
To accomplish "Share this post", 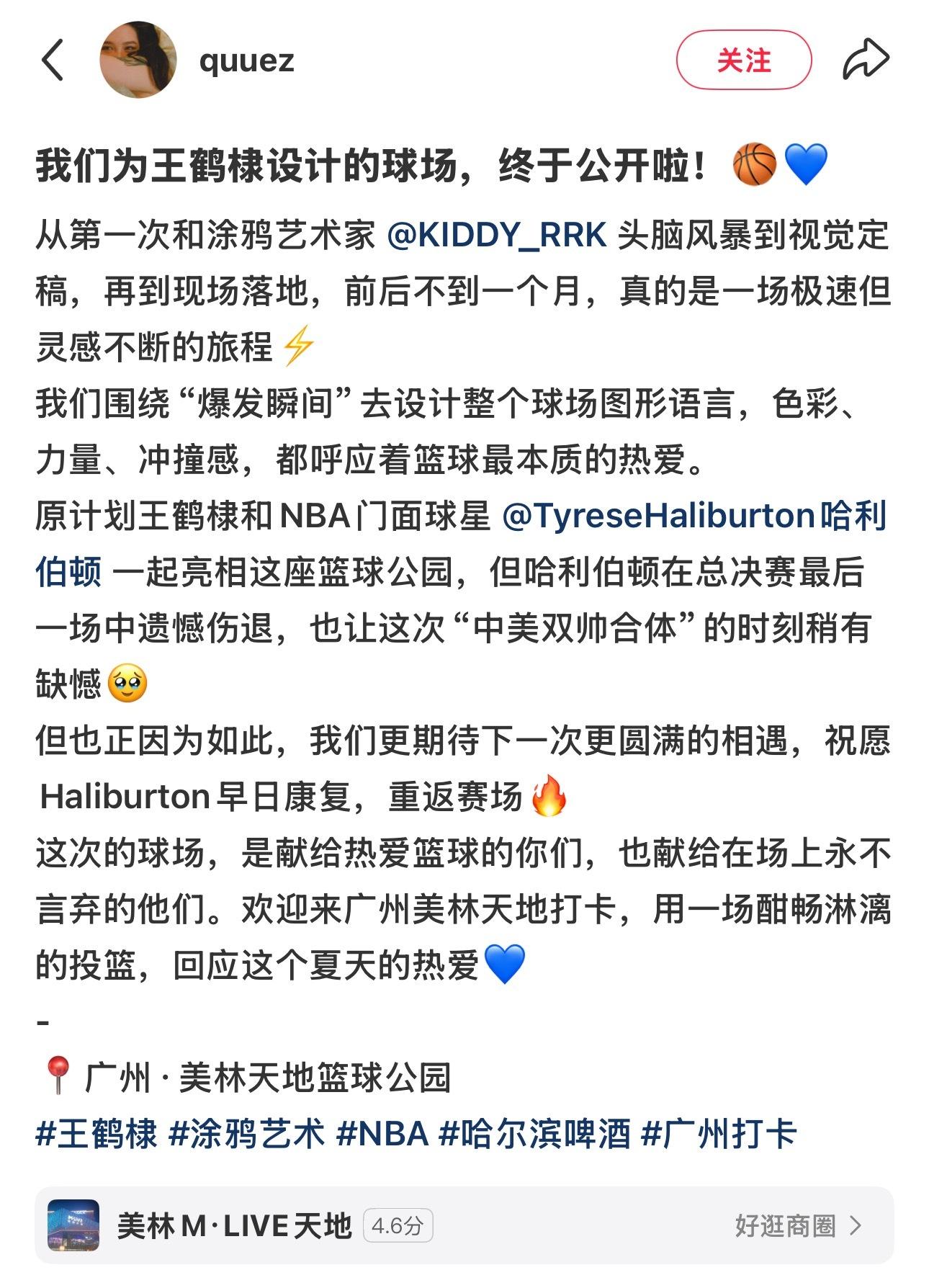I will pyautogui.click(x=866, y=60).
